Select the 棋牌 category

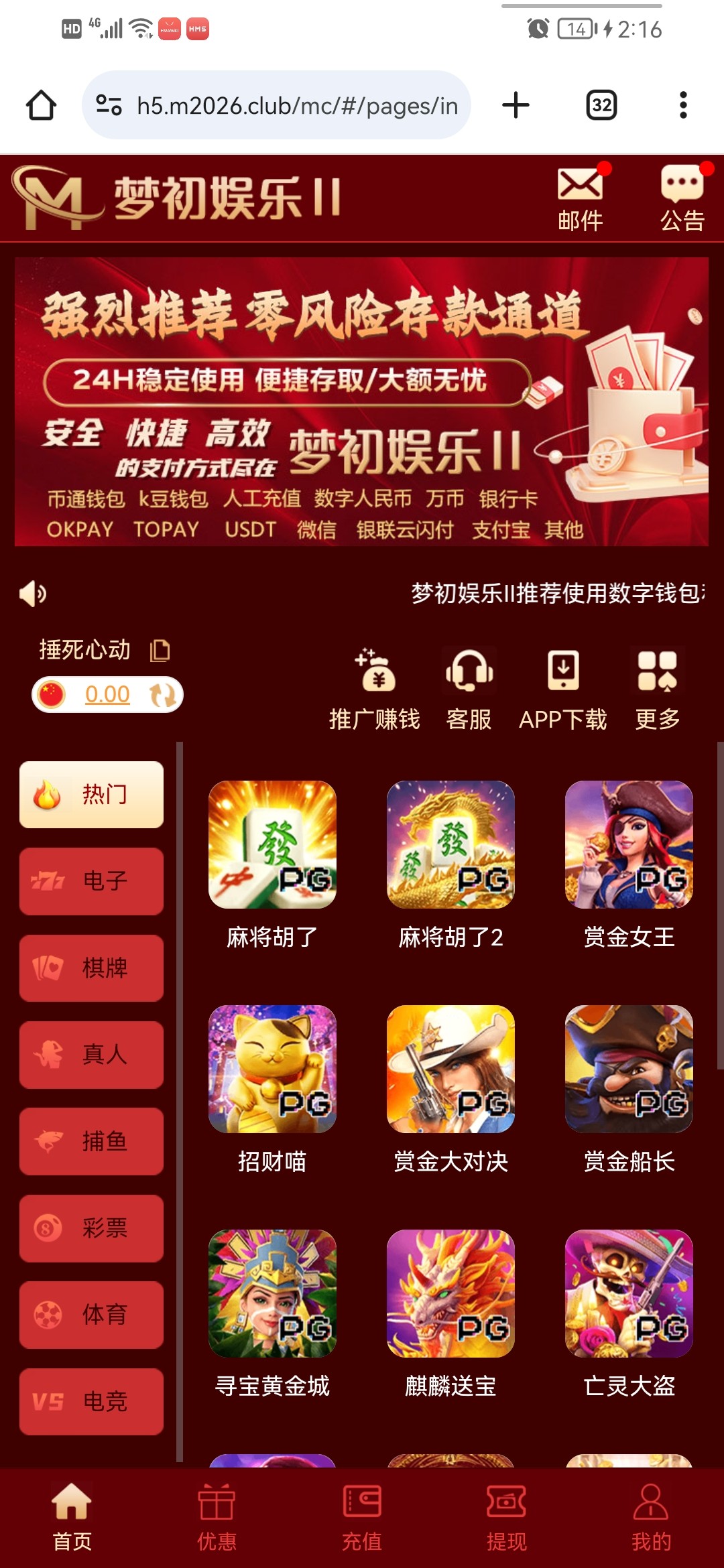tap(92, 968)
